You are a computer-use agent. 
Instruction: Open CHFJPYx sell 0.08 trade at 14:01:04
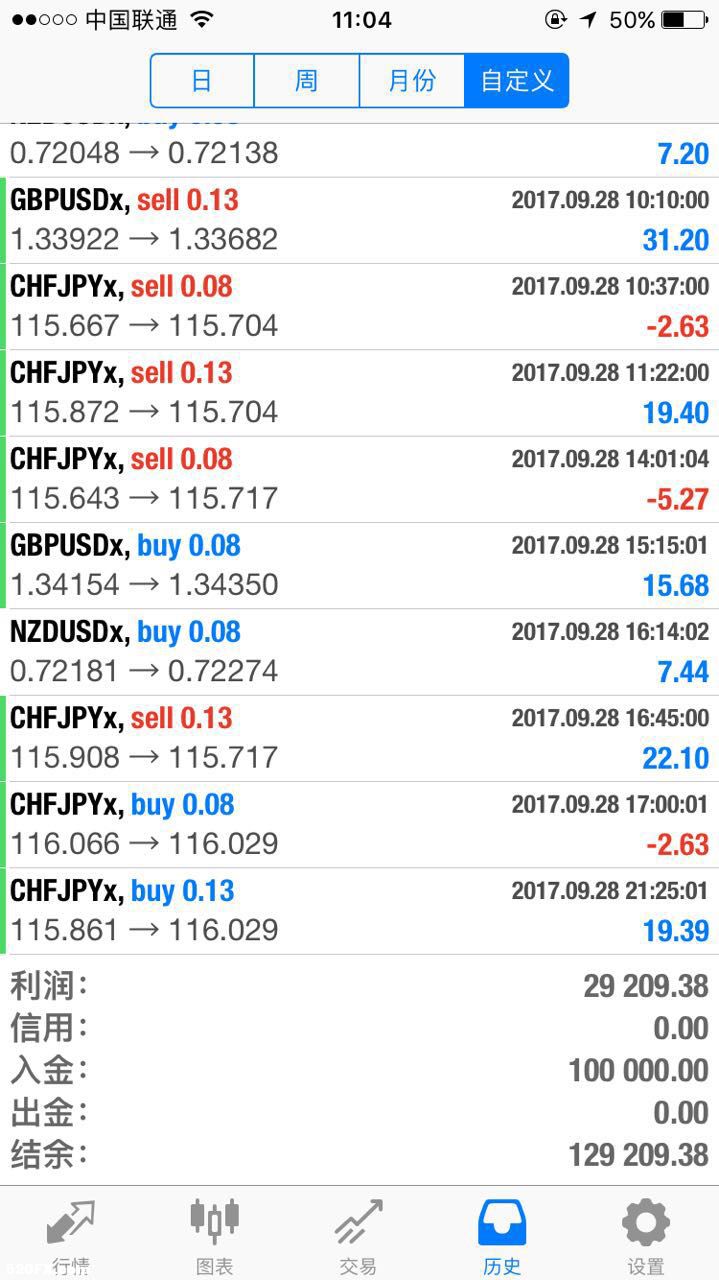[359, 479]
